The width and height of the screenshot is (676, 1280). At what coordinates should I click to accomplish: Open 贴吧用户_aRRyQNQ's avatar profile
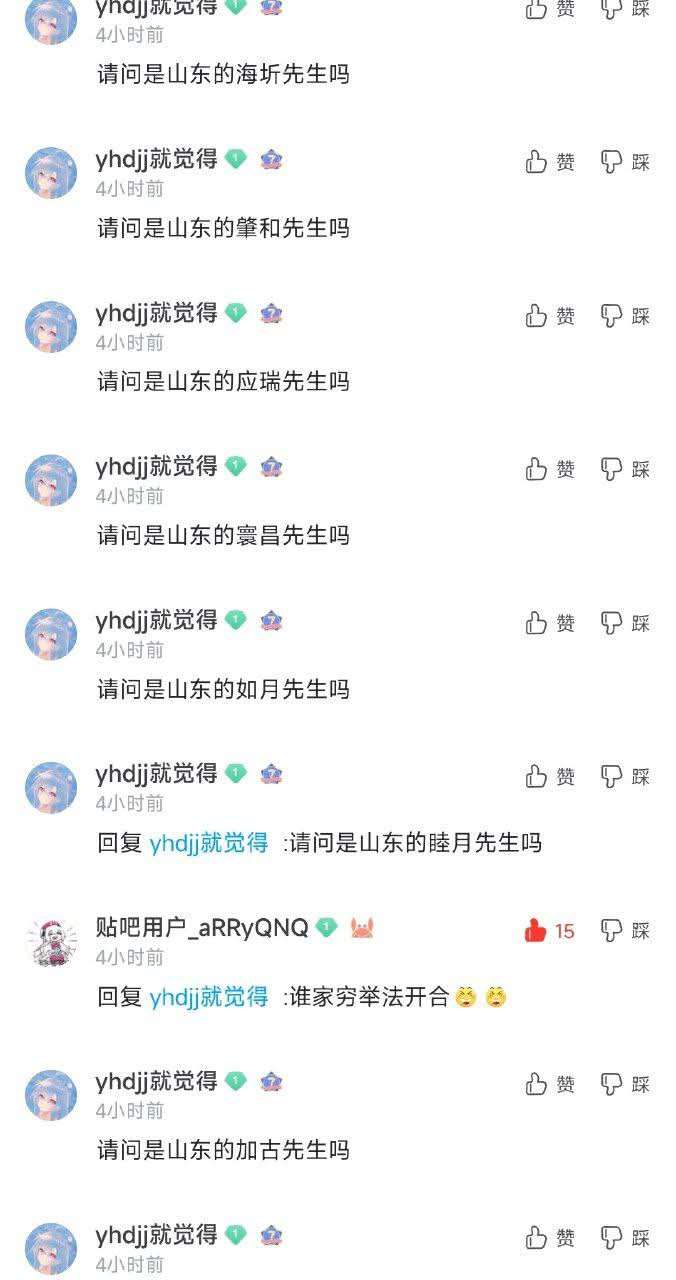51,941
